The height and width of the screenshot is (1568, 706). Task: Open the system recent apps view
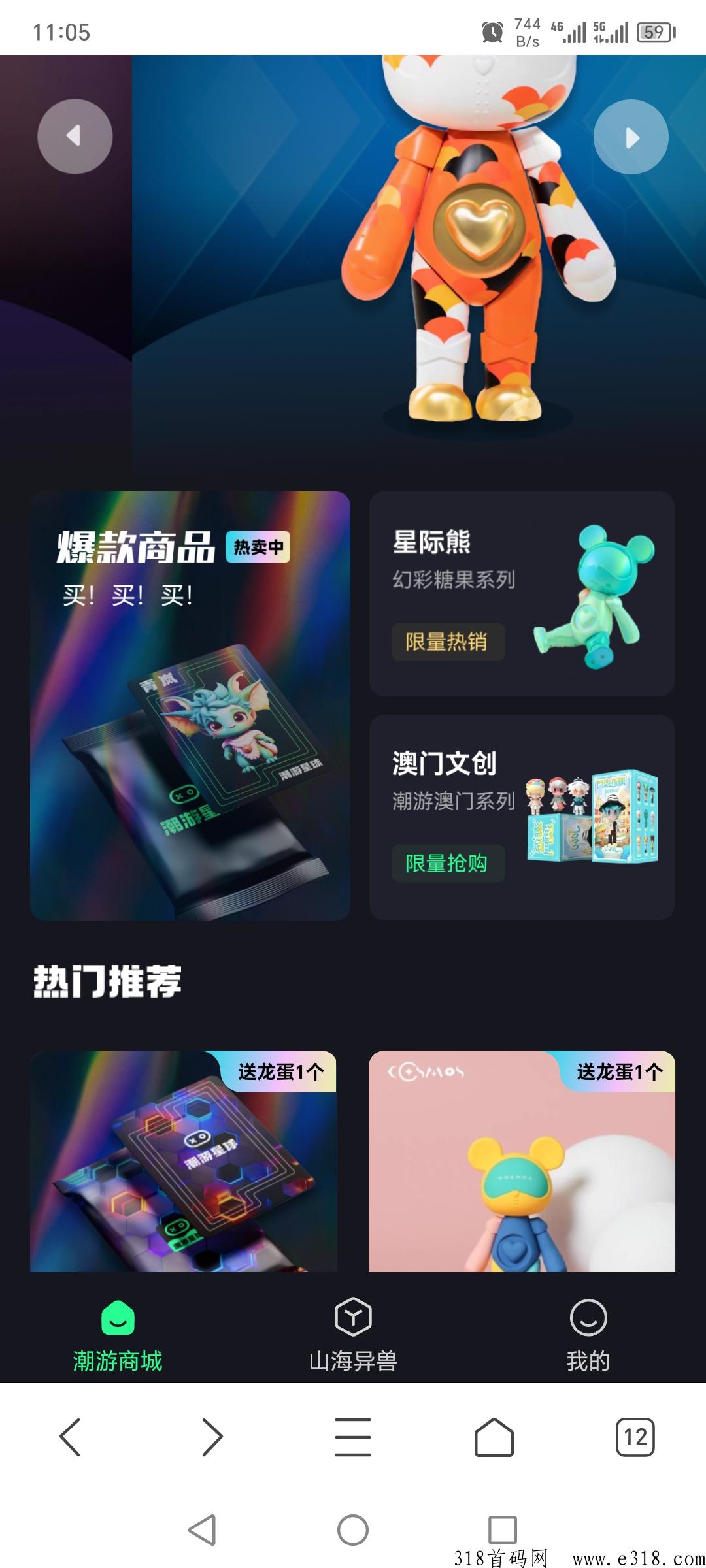[x=503, y=1529]
